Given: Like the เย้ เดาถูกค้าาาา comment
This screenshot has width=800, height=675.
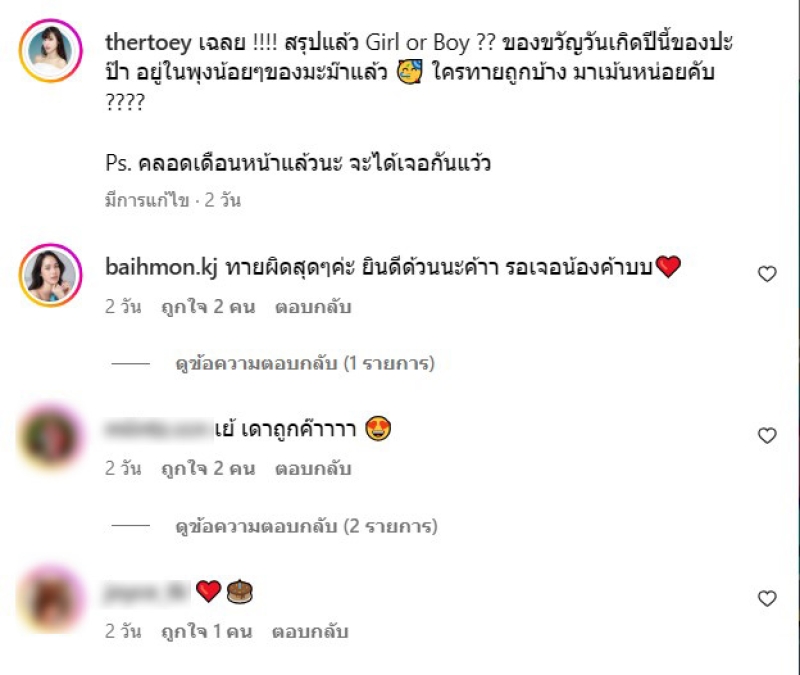Looking at the screenshot, I should (767, 435).
